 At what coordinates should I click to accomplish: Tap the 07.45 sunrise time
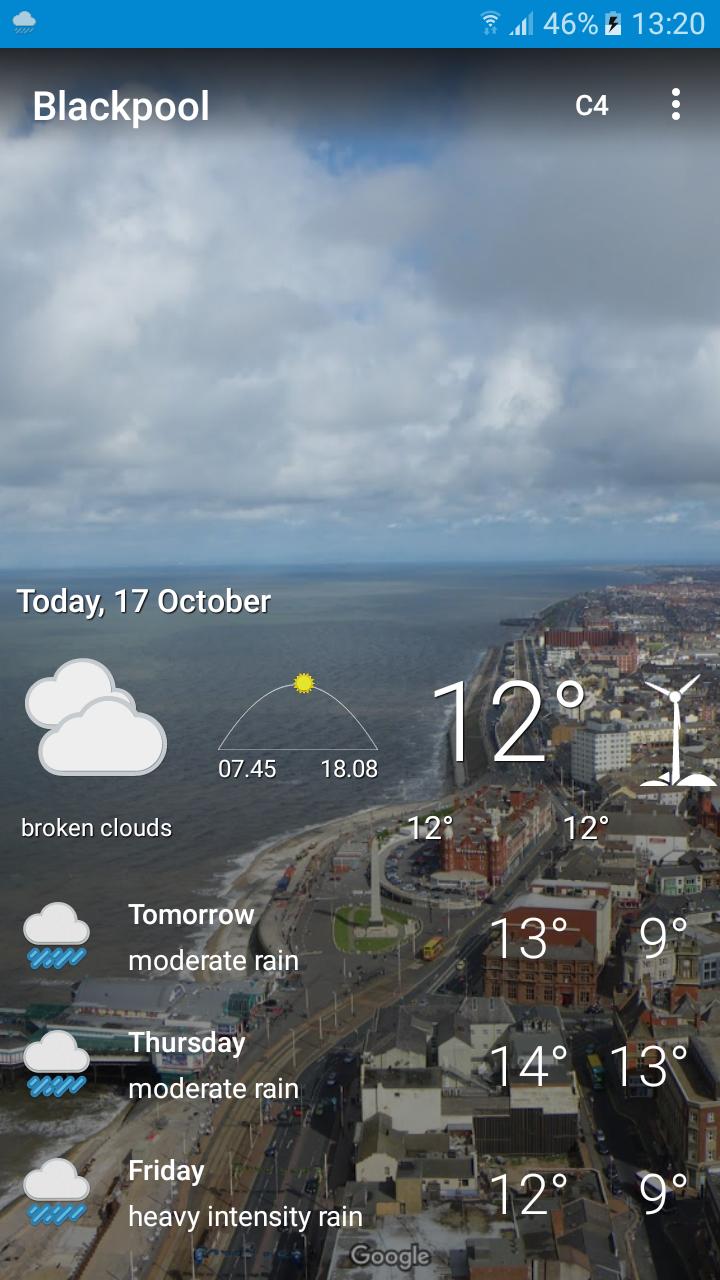[246, 770]
